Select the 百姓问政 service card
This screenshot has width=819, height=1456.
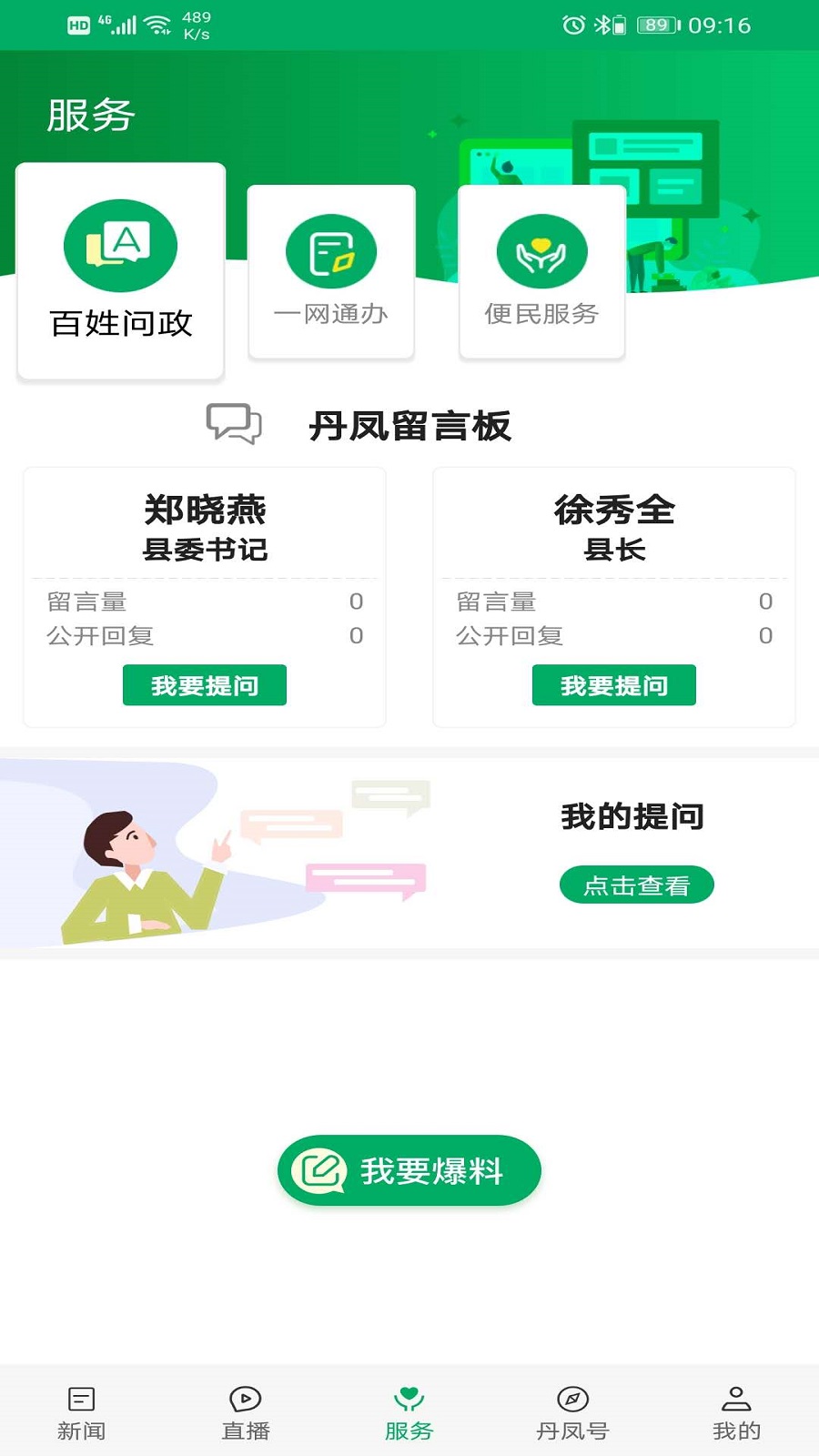[121, 271]
